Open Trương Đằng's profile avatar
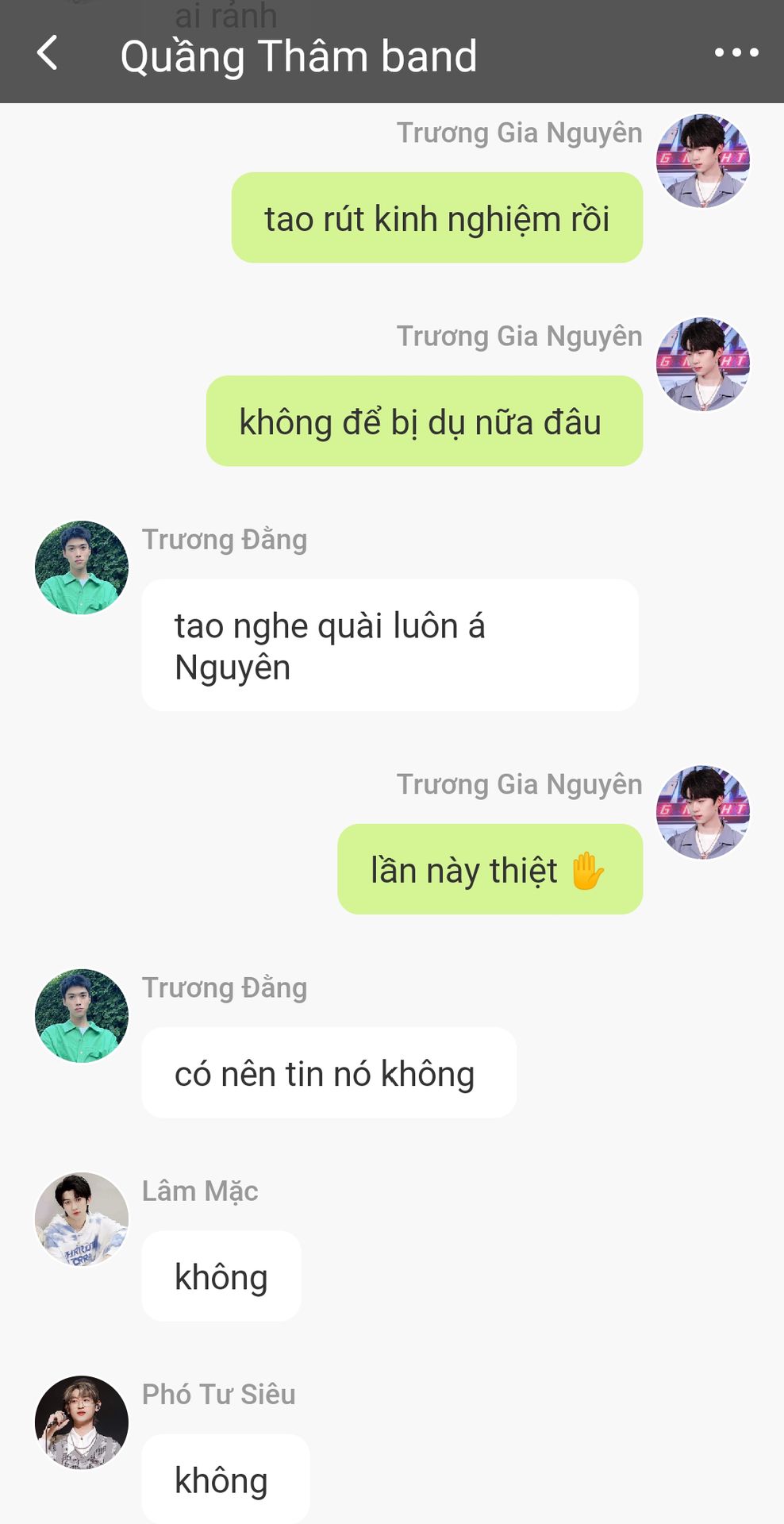This screenshot has width=784, height=1524. click(x=82, y=568)
